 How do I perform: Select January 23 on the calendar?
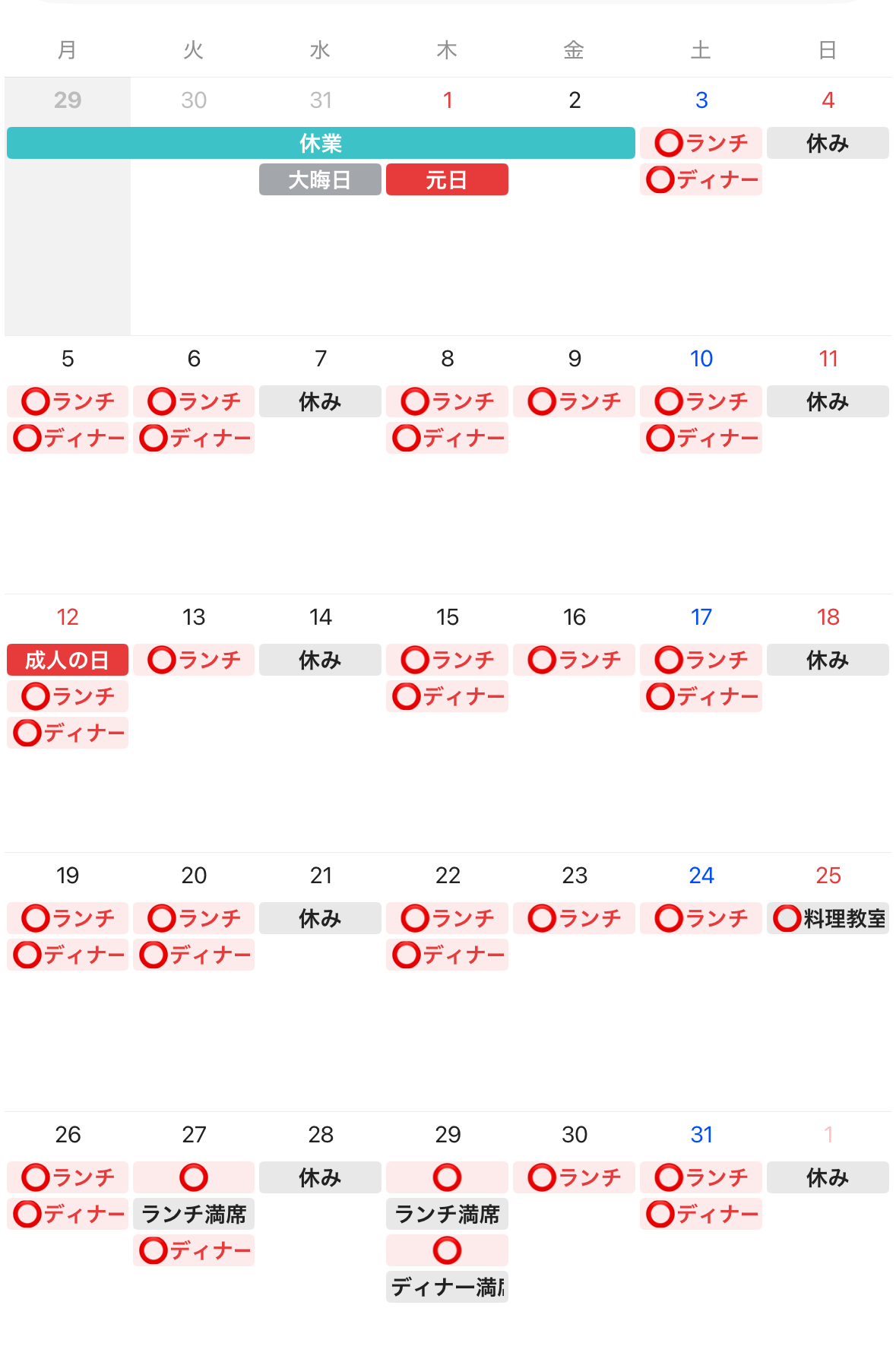point(575,876)
